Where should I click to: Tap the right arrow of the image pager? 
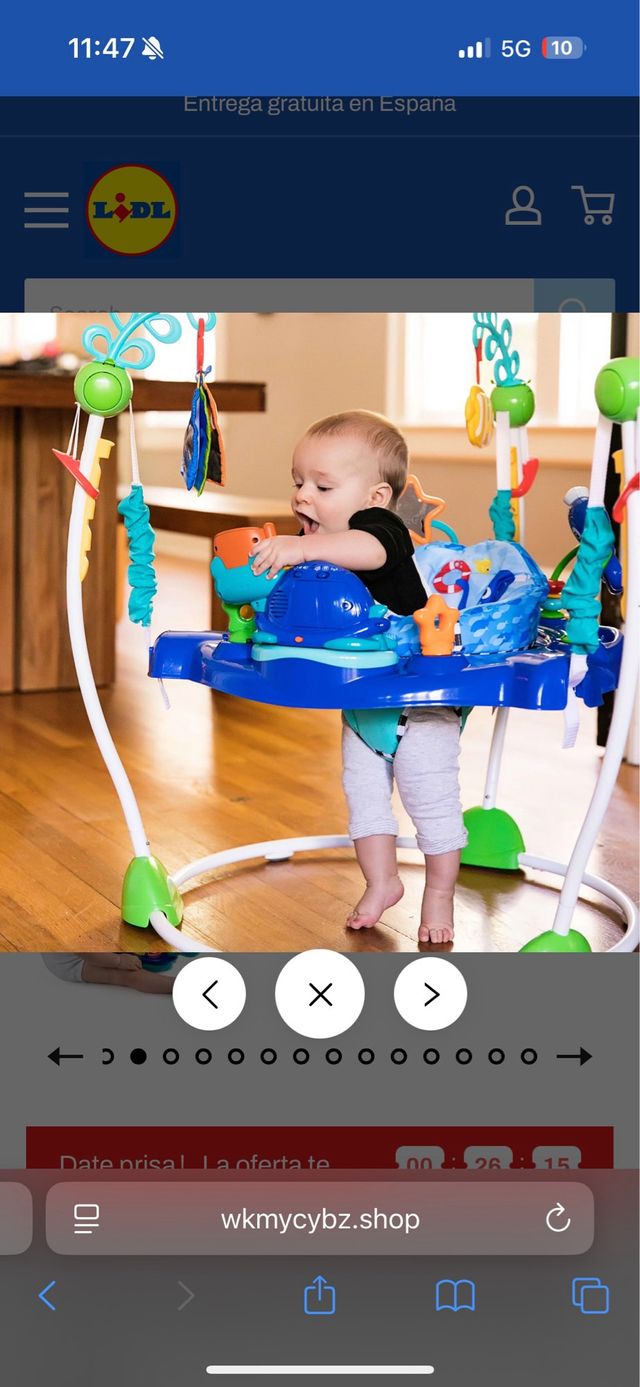click(574, 1057)
